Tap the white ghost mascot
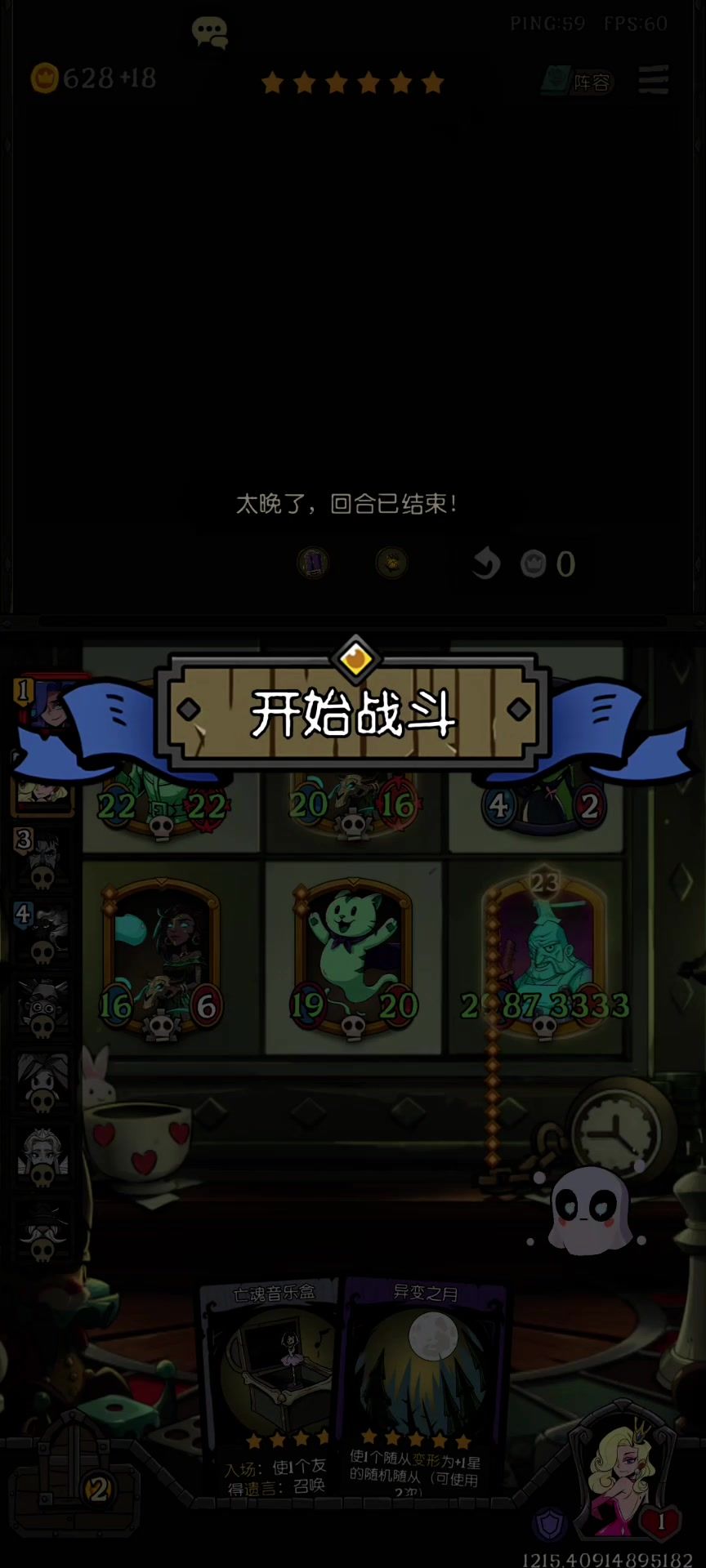Image resolution: width=706 pixels, height=1568 pixels. 588,1209
